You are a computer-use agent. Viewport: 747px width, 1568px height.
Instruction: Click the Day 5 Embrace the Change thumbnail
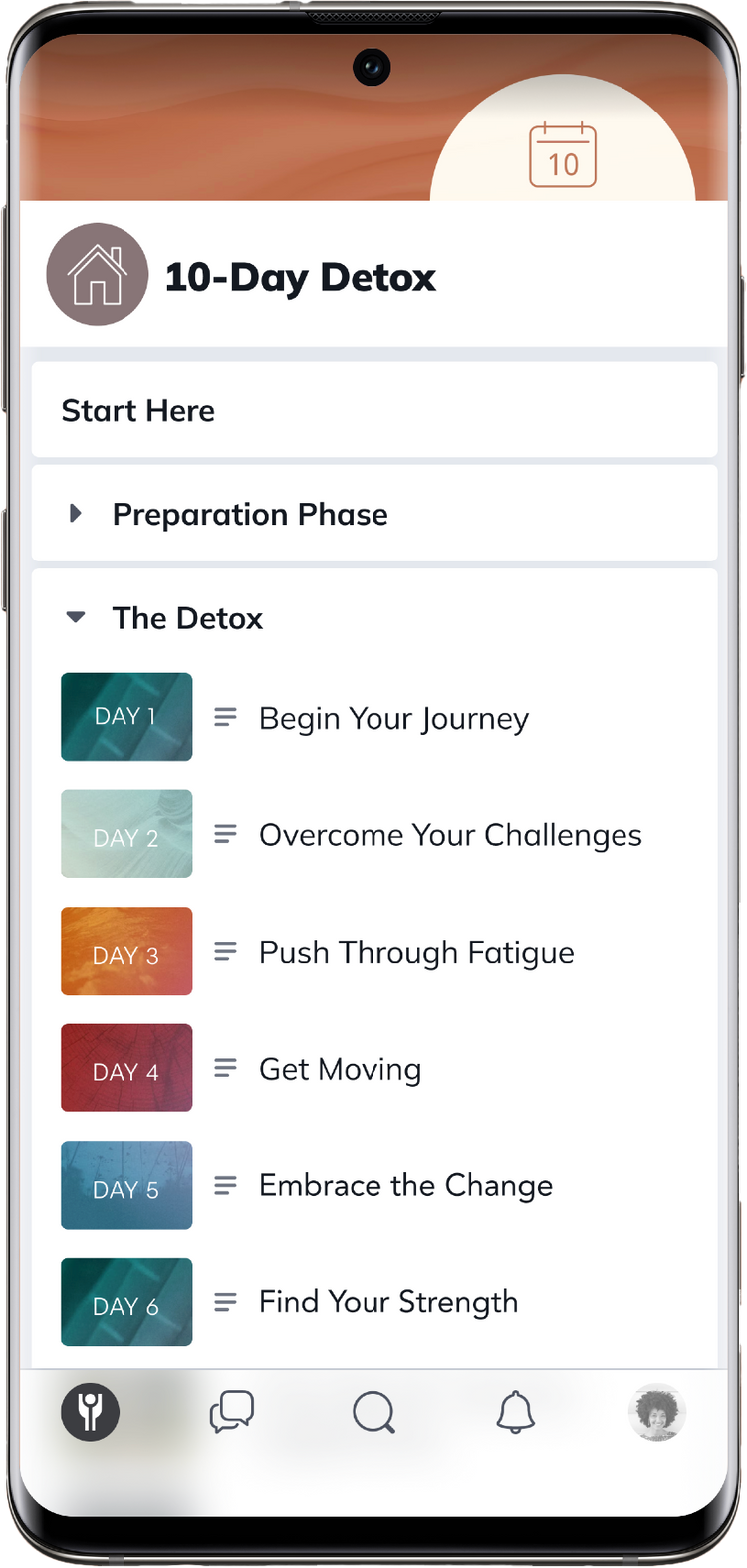tap(126, 1185)
